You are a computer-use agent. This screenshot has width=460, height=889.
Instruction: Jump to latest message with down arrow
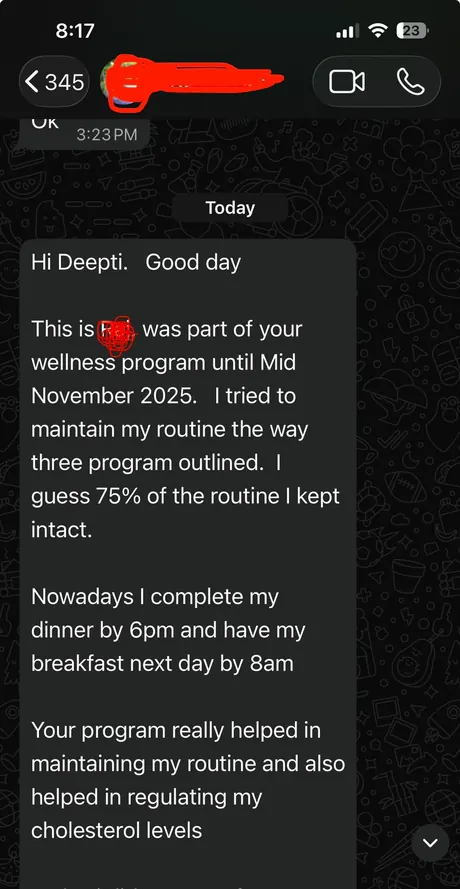[431, 843]
